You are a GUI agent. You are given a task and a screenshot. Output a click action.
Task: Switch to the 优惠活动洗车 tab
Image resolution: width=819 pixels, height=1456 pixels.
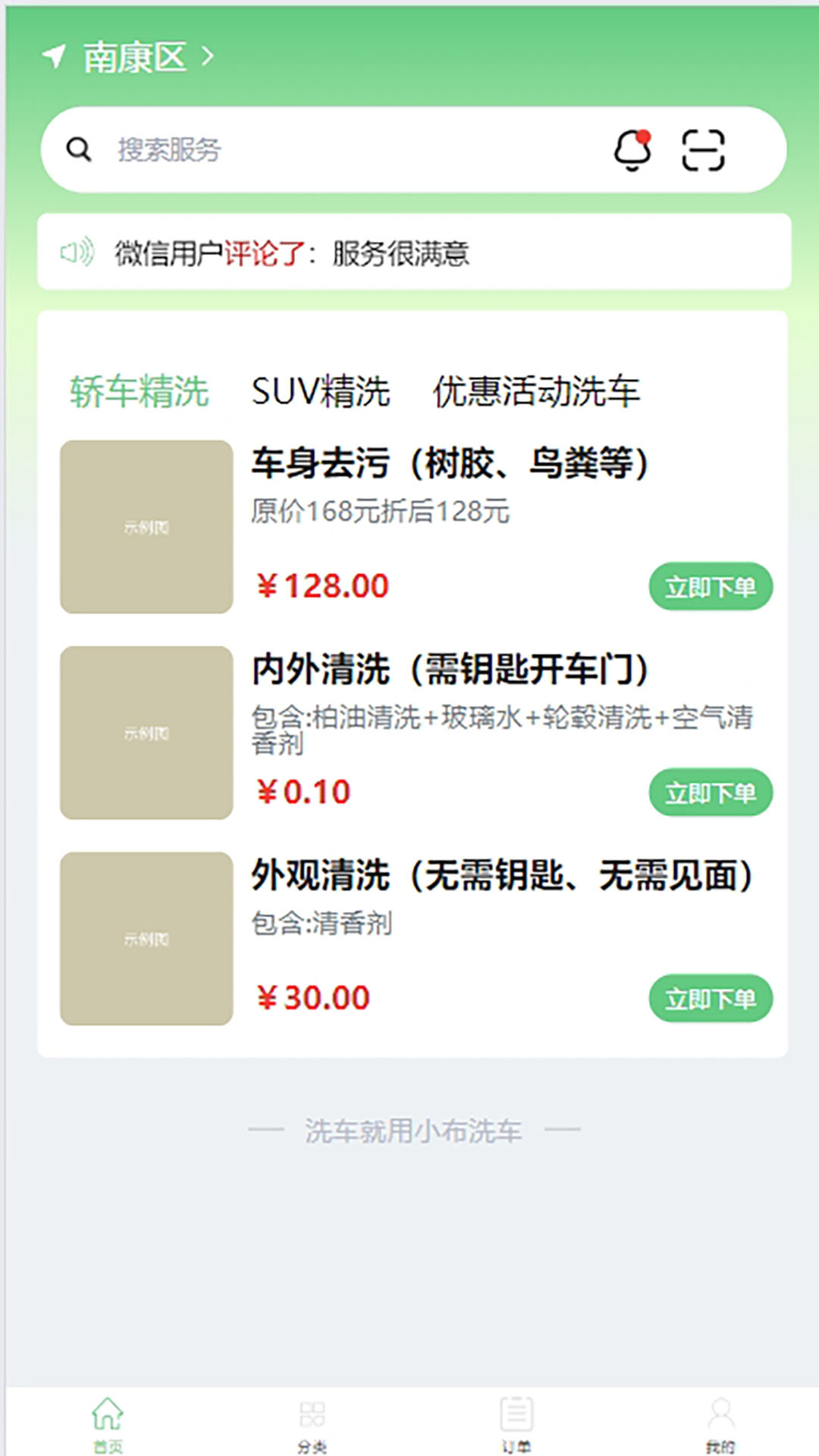tap(536, 392)
